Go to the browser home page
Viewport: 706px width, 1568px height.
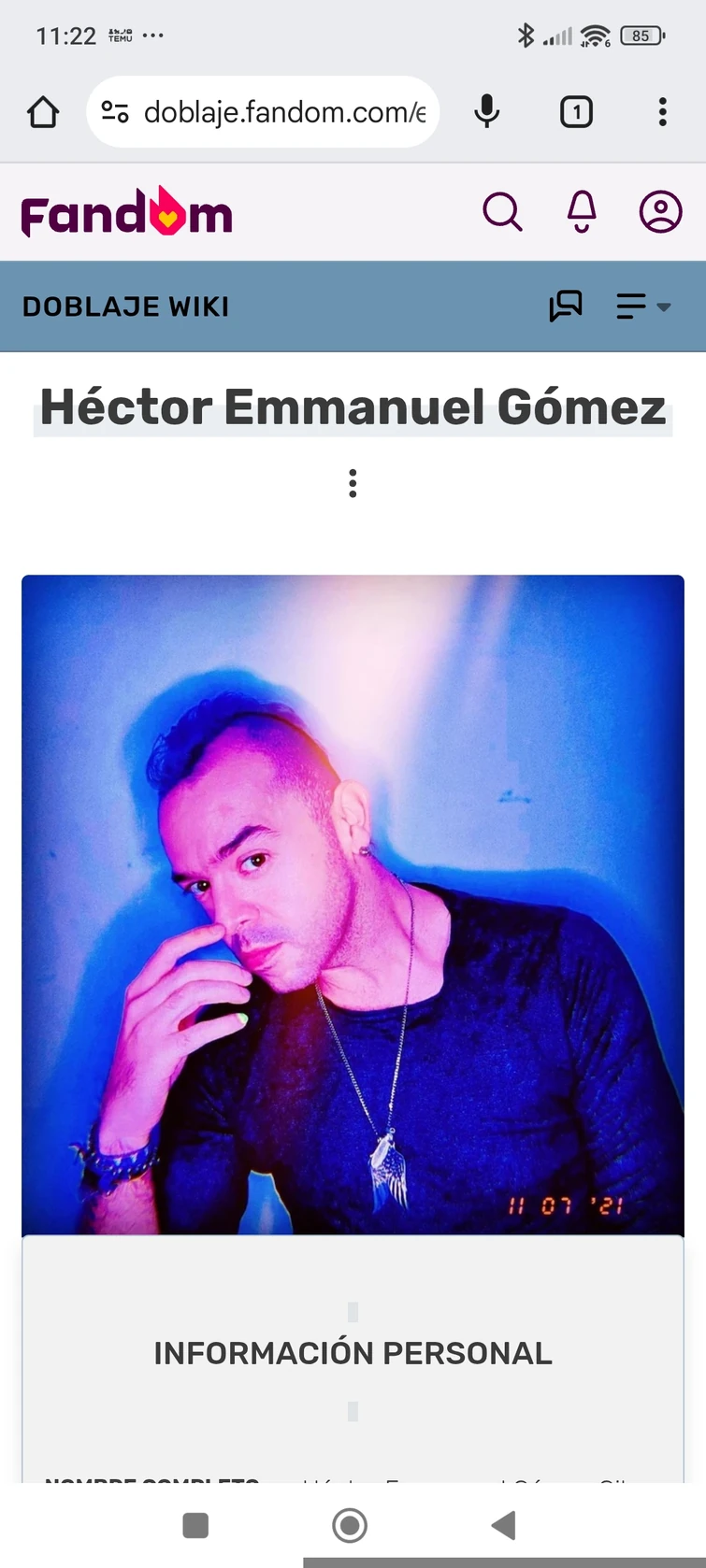[x=43, y=112]
